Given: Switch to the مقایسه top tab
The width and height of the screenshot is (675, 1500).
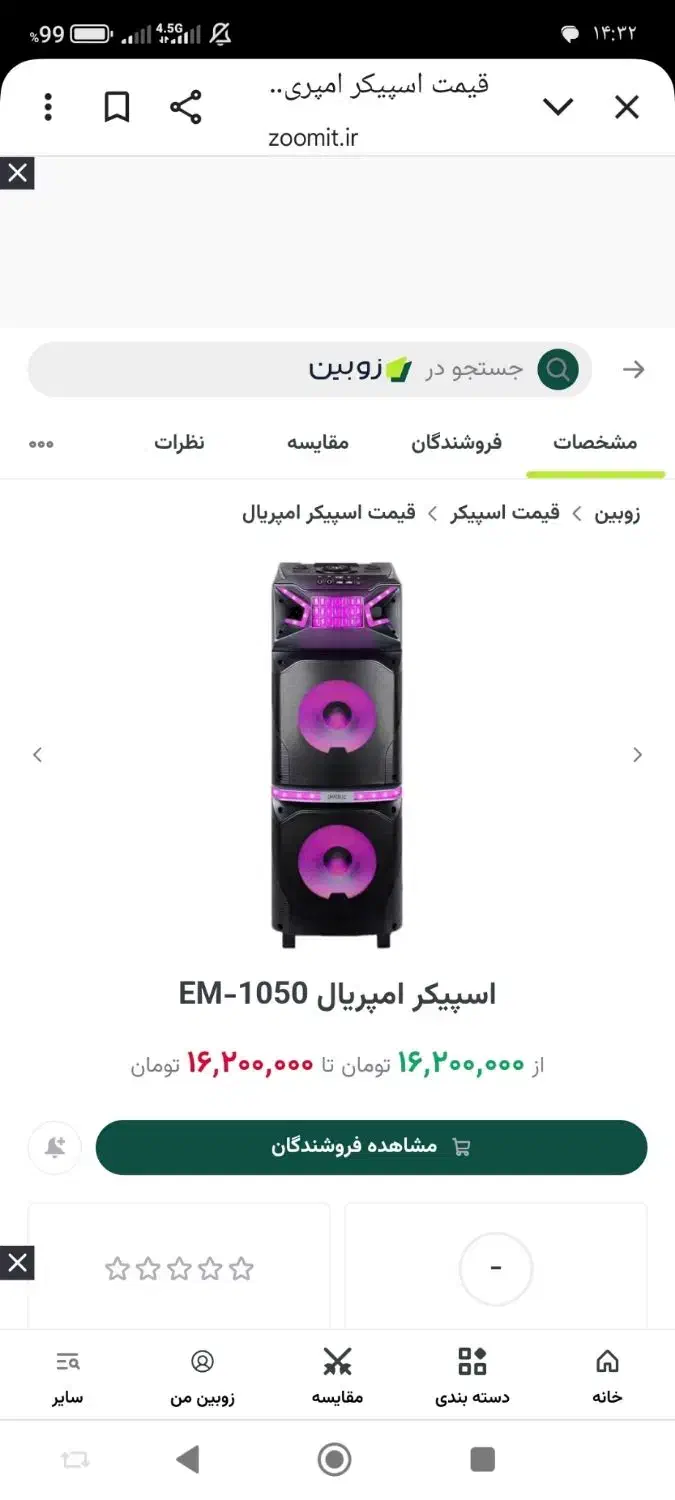Looking at the screenshot, I should pyautogui.click(x=318, y=443).
